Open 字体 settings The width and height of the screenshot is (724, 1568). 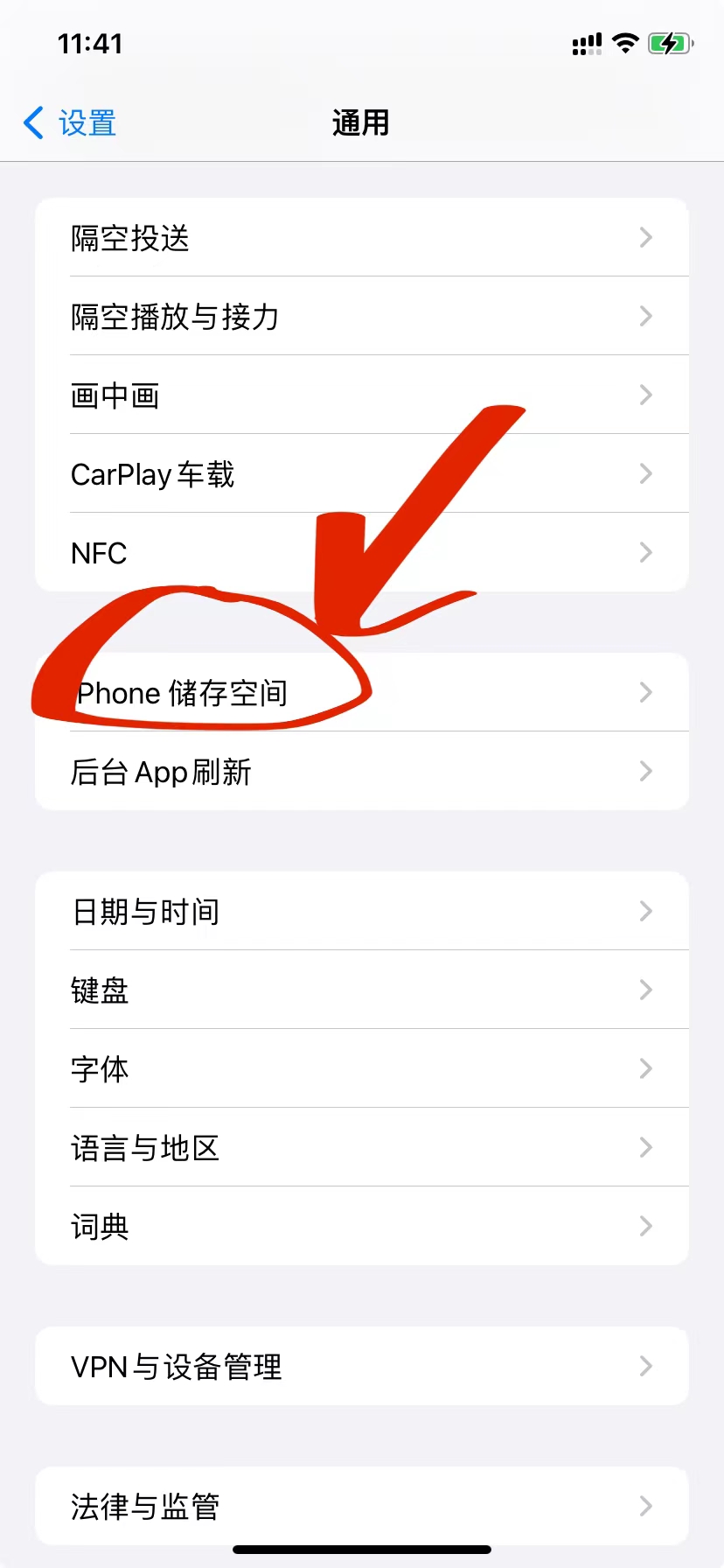tap(362, 1068)
